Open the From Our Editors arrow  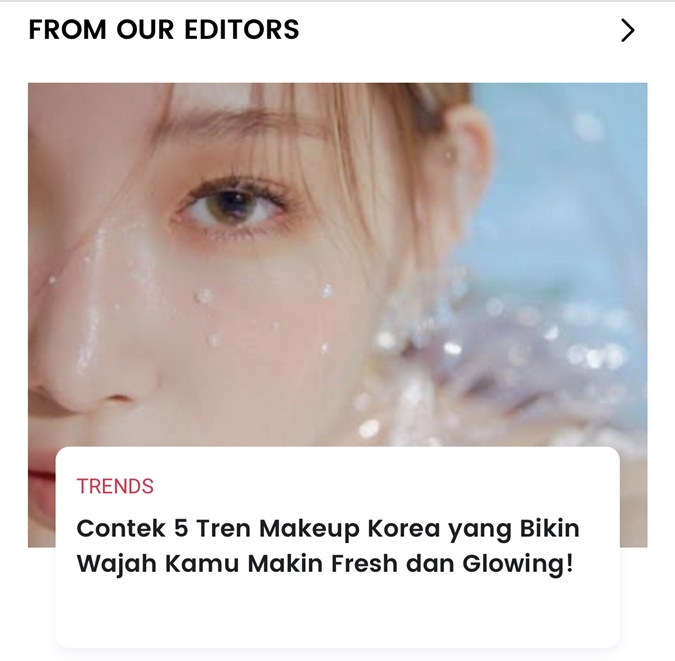coord(627,31)
